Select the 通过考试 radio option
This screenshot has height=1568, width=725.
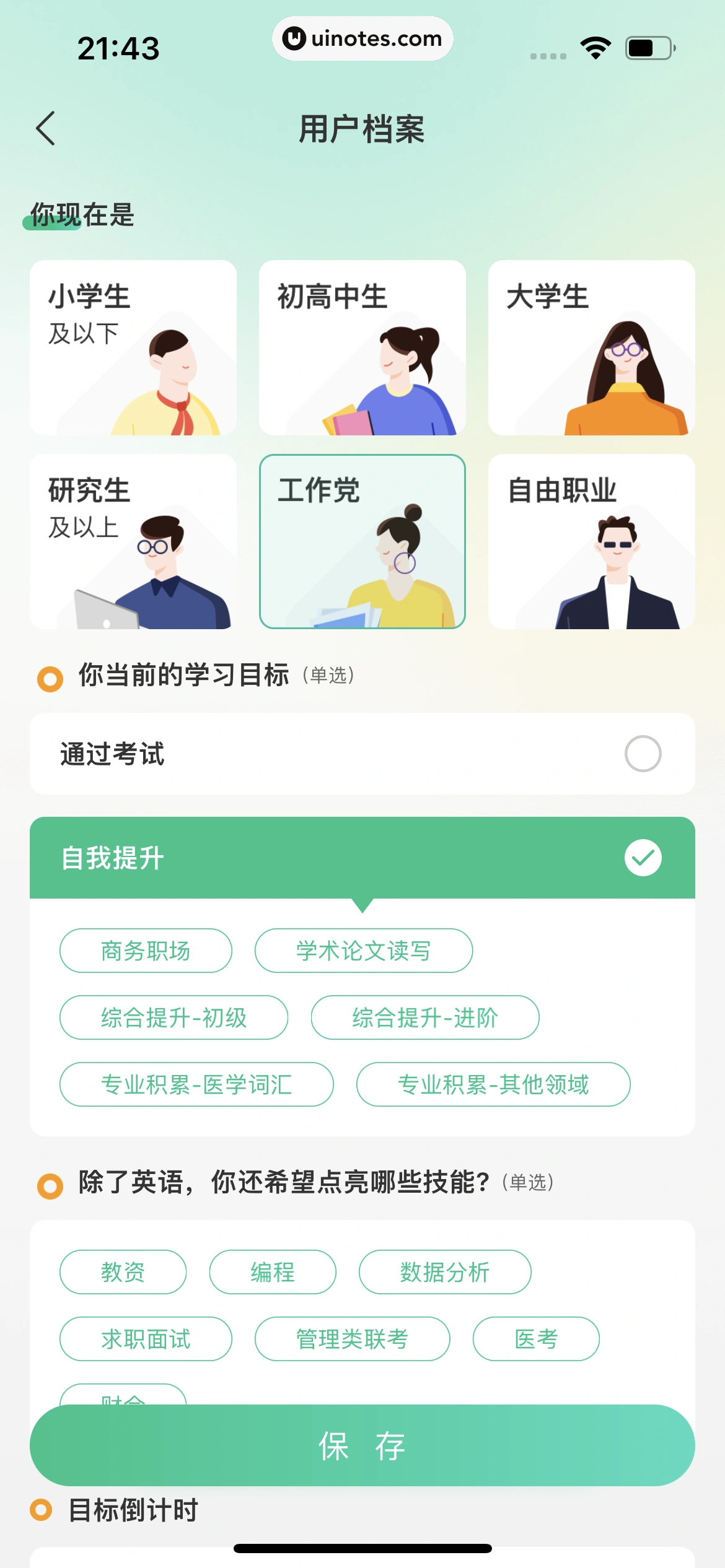click(643, 753)
